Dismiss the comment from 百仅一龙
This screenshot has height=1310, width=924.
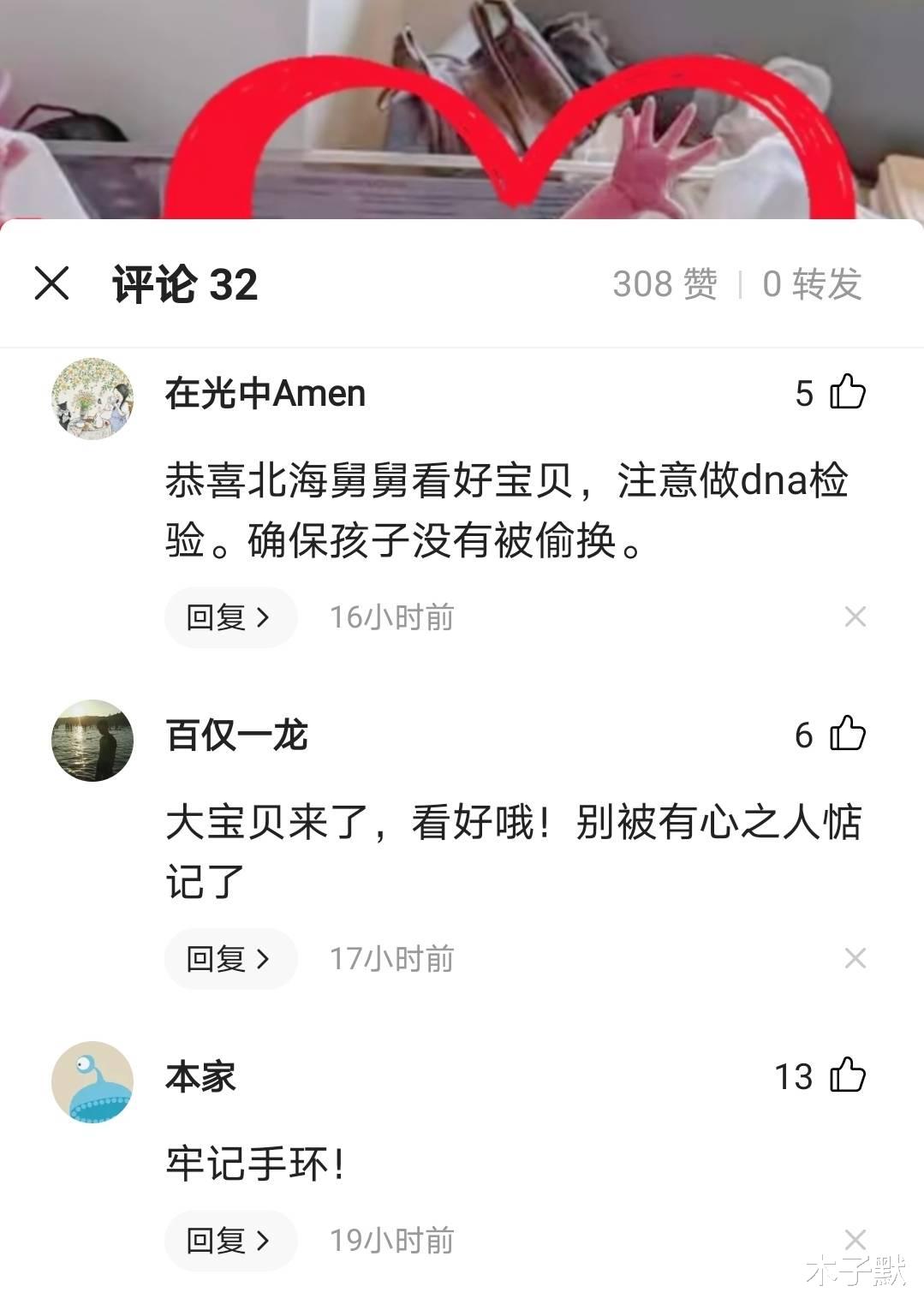tap(855, 959)
